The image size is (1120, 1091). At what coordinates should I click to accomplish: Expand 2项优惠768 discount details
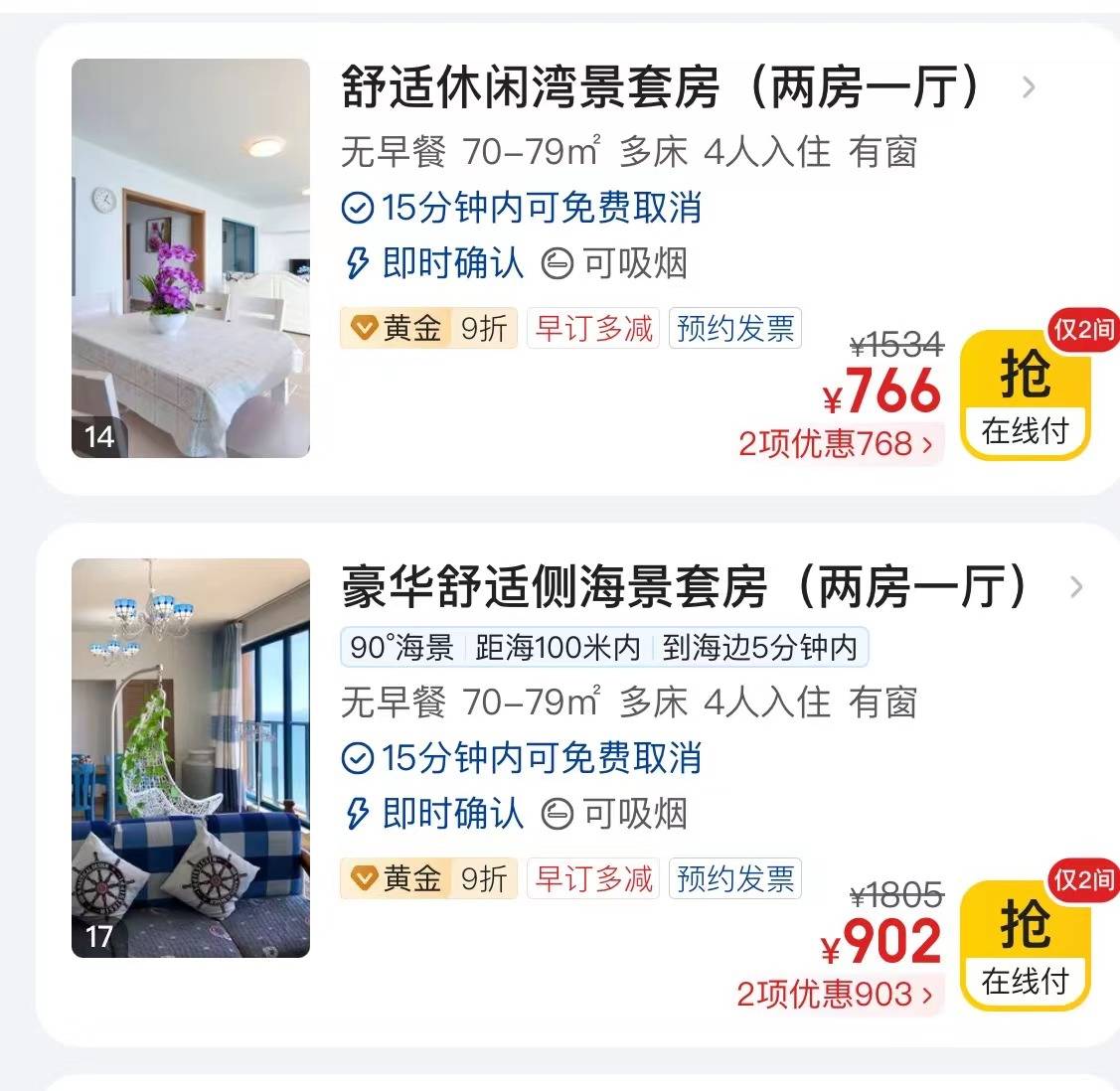[836, 443]
